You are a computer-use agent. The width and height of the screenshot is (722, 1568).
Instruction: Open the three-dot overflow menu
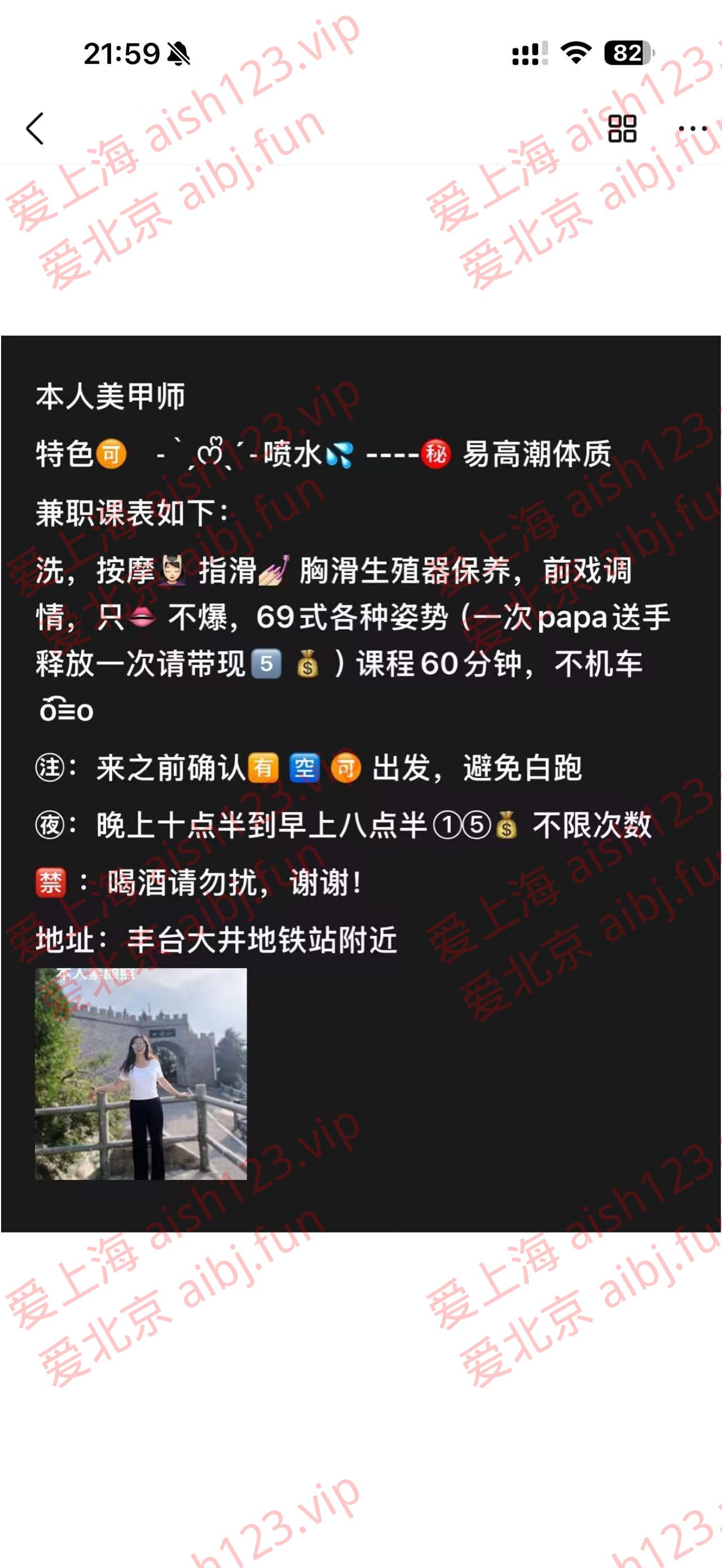(692, 129)
